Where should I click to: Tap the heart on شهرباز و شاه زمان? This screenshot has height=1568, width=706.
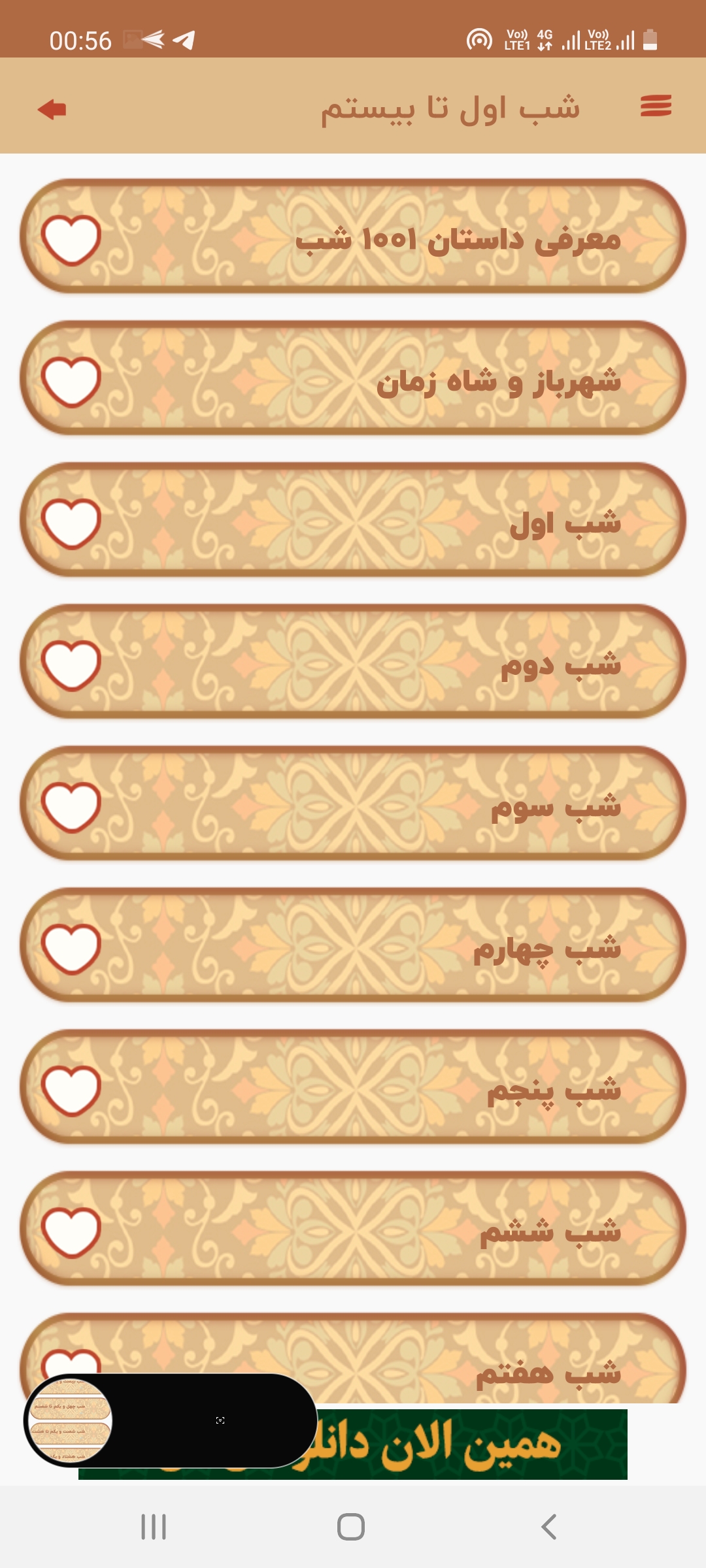[x=71, y=382]
